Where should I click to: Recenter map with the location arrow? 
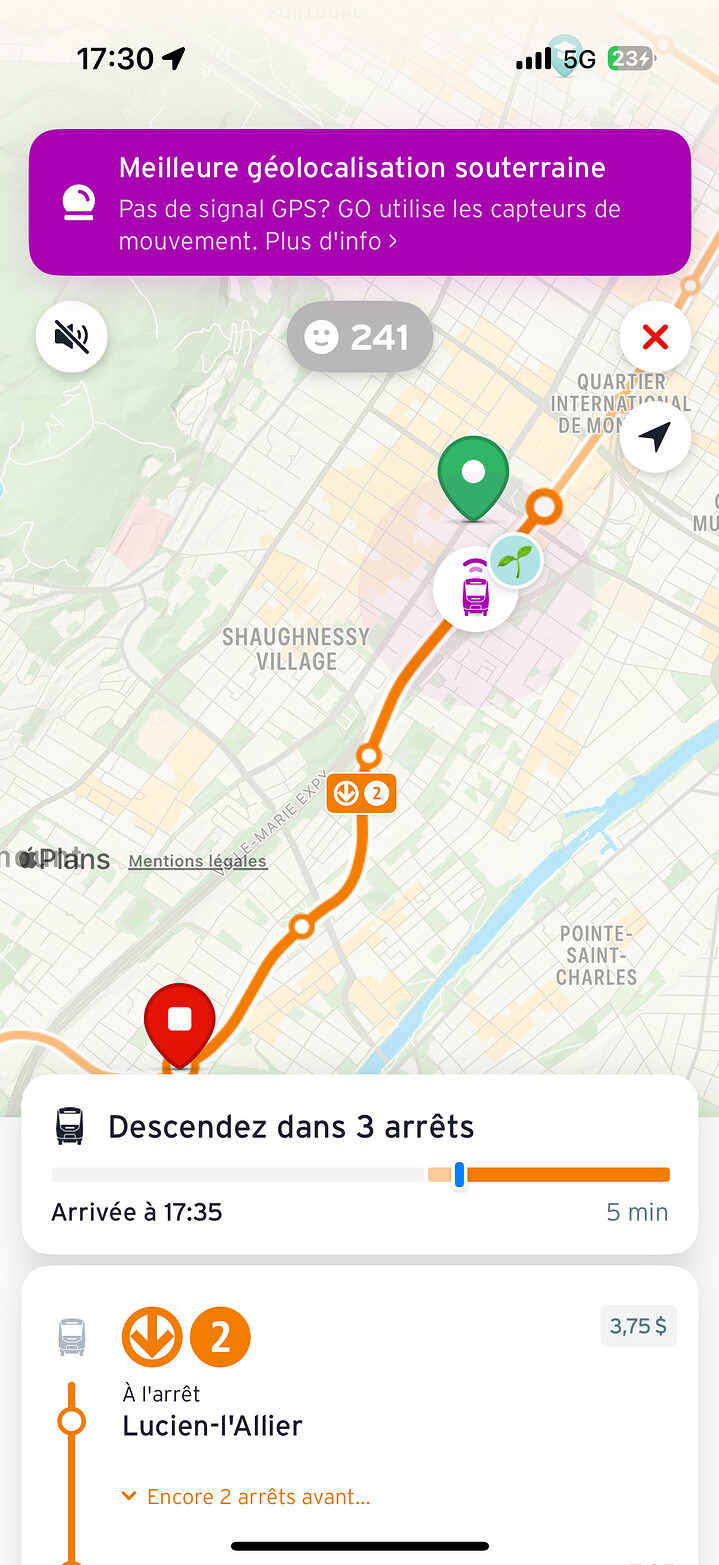tap(655, 437)
